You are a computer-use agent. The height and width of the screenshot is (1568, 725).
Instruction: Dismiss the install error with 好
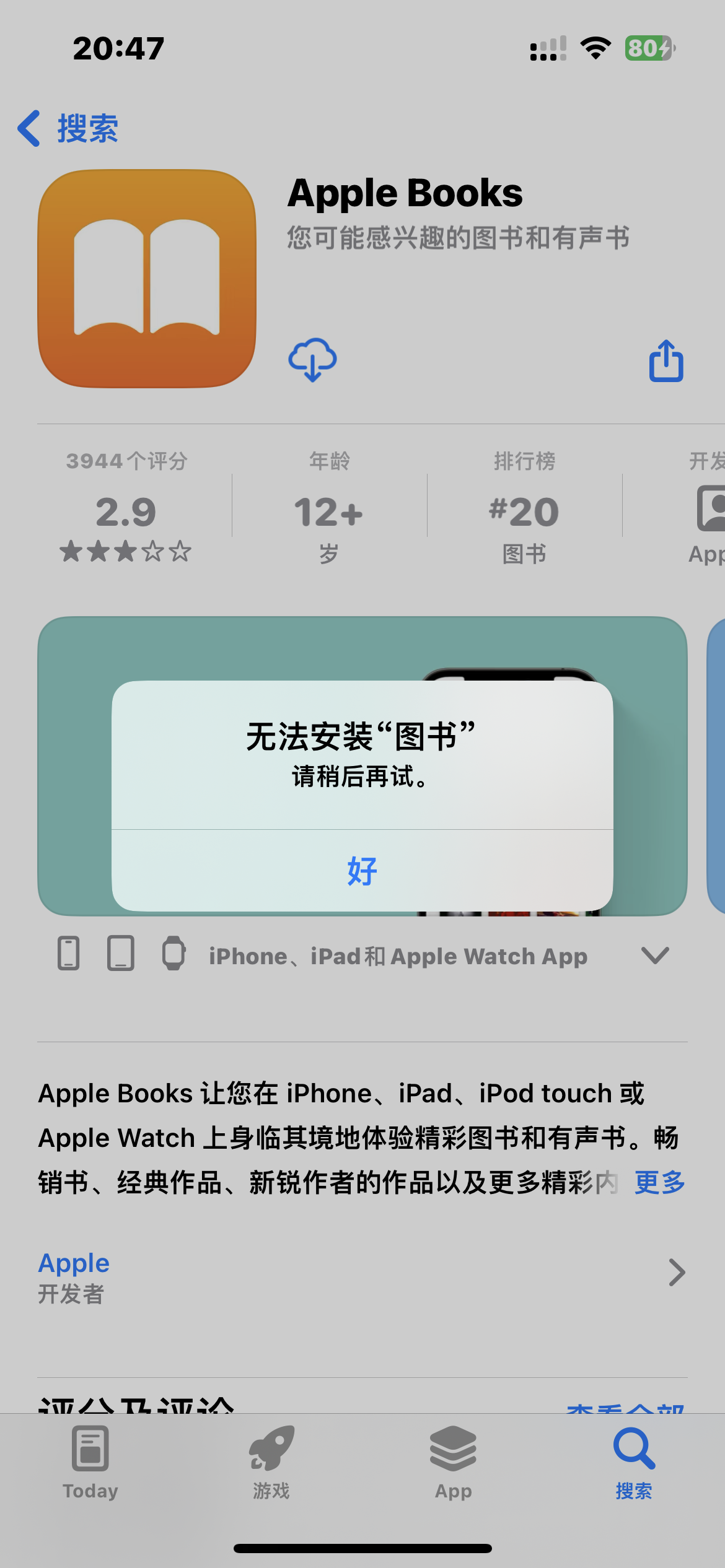tap(362, 871)
